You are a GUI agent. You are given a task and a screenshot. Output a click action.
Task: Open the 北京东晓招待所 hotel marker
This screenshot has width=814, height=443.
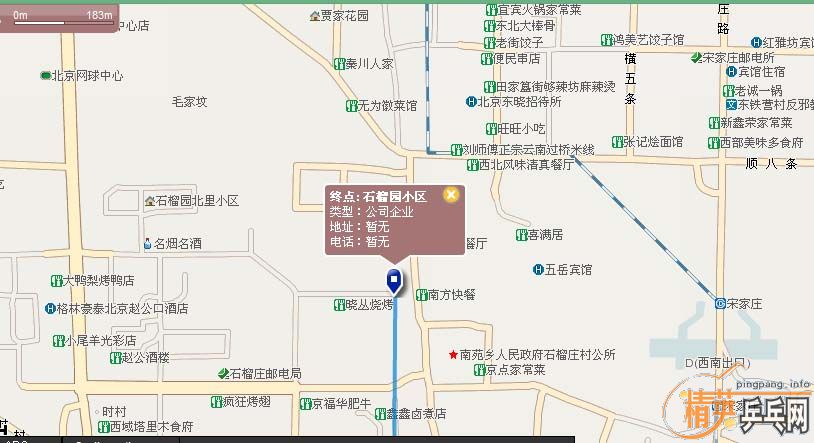(x=471, y=101)
